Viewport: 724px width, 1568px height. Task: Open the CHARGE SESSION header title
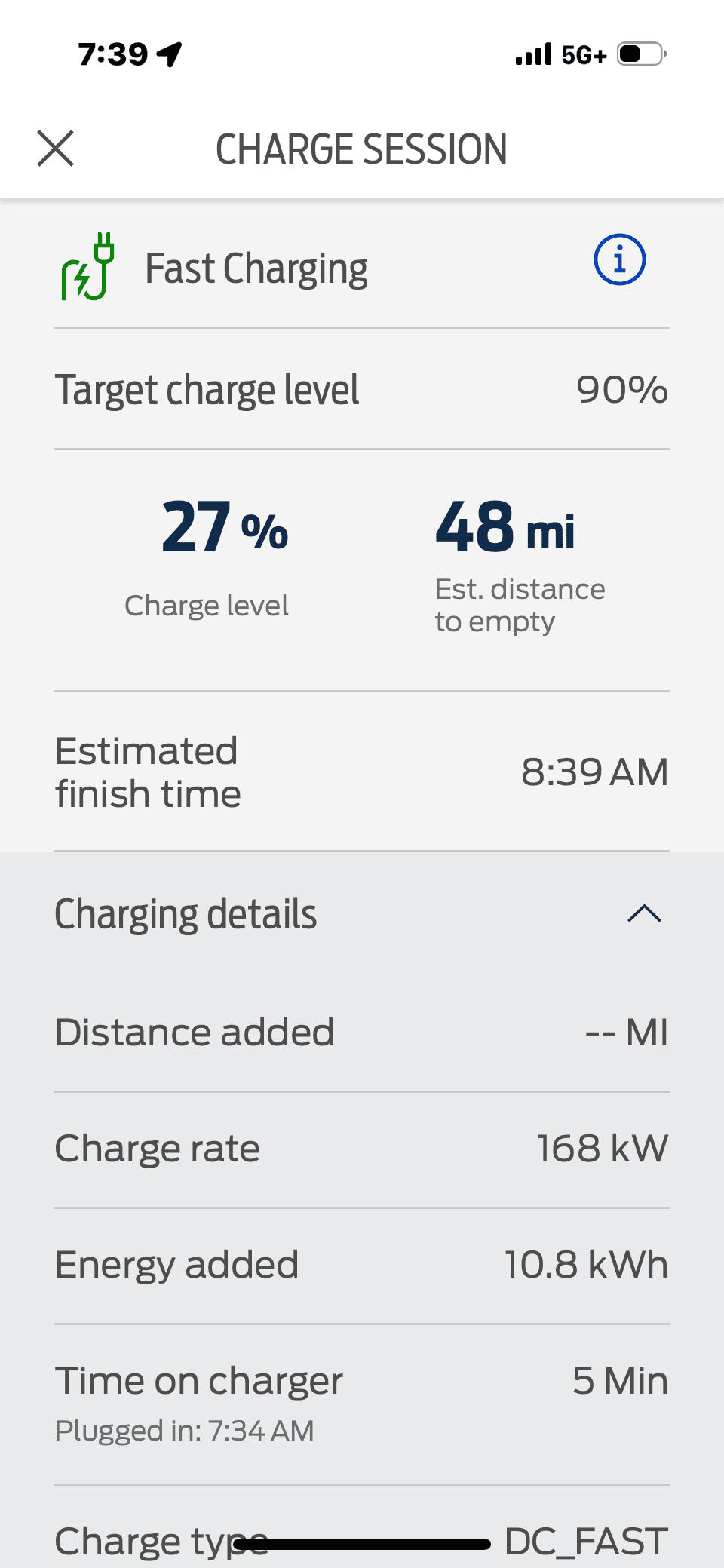pos(362,149)
